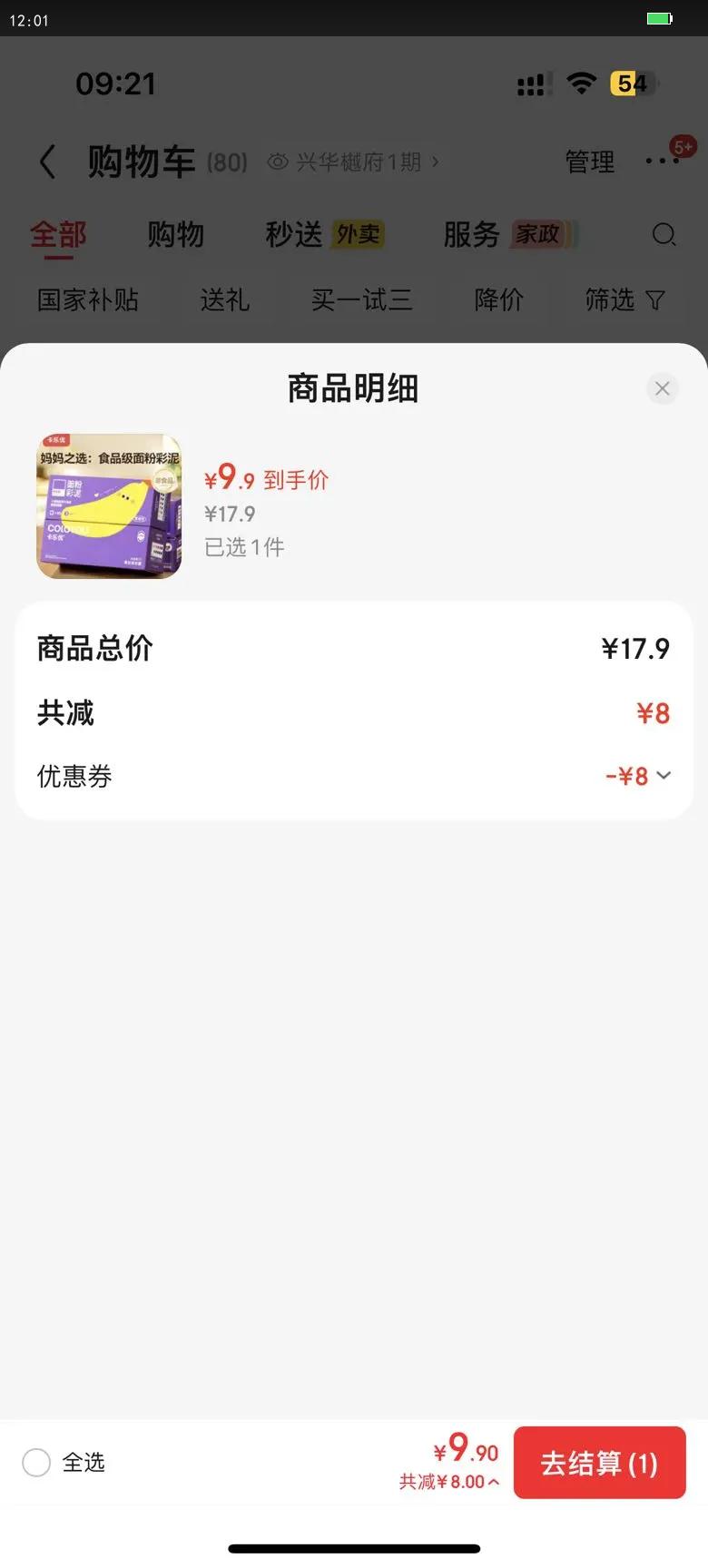Tap 去结算 to check out
The image size is (708, 1568).
(x=599, y=1463)
